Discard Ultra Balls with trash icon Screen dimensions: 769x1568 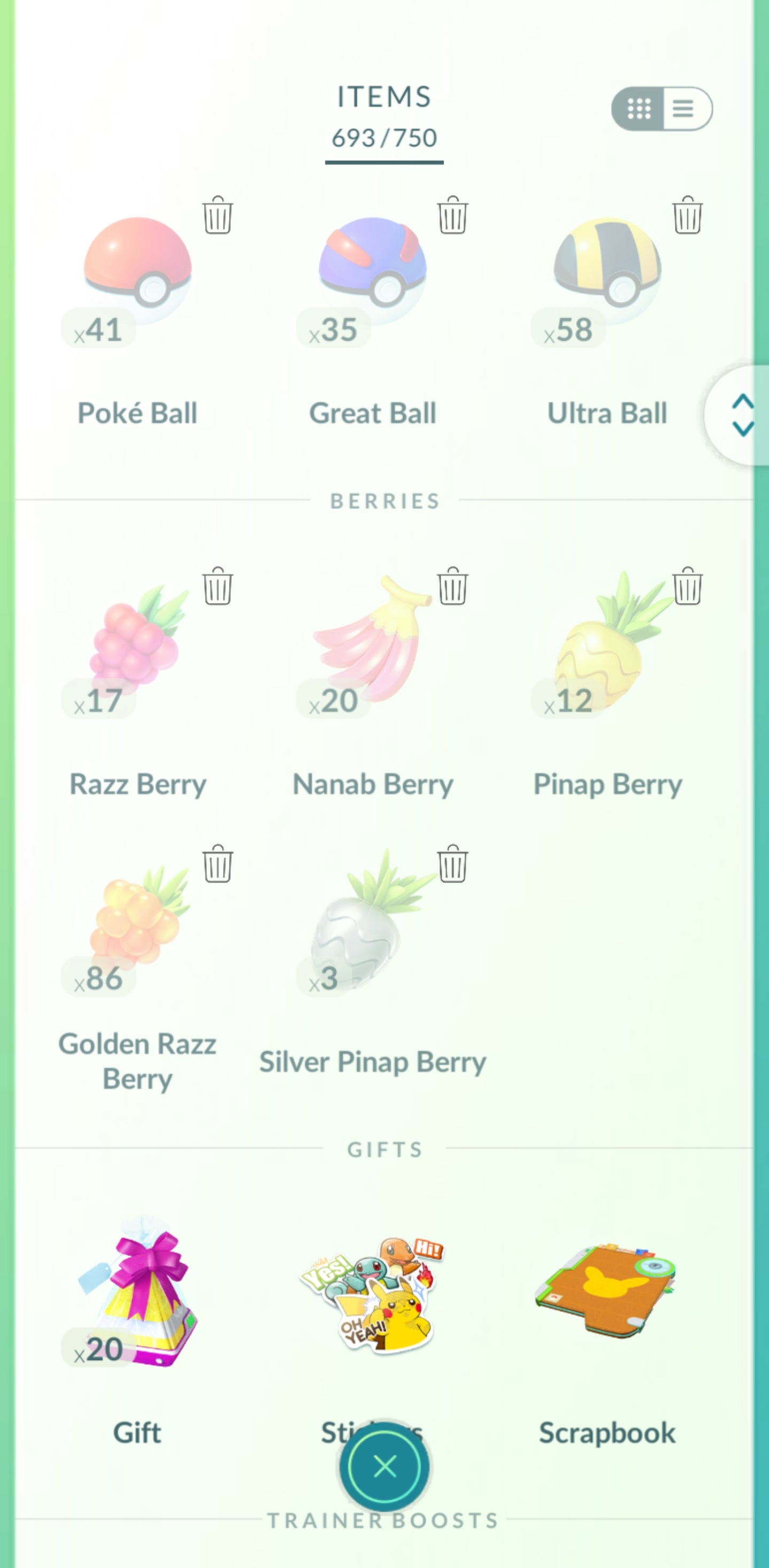687,215
